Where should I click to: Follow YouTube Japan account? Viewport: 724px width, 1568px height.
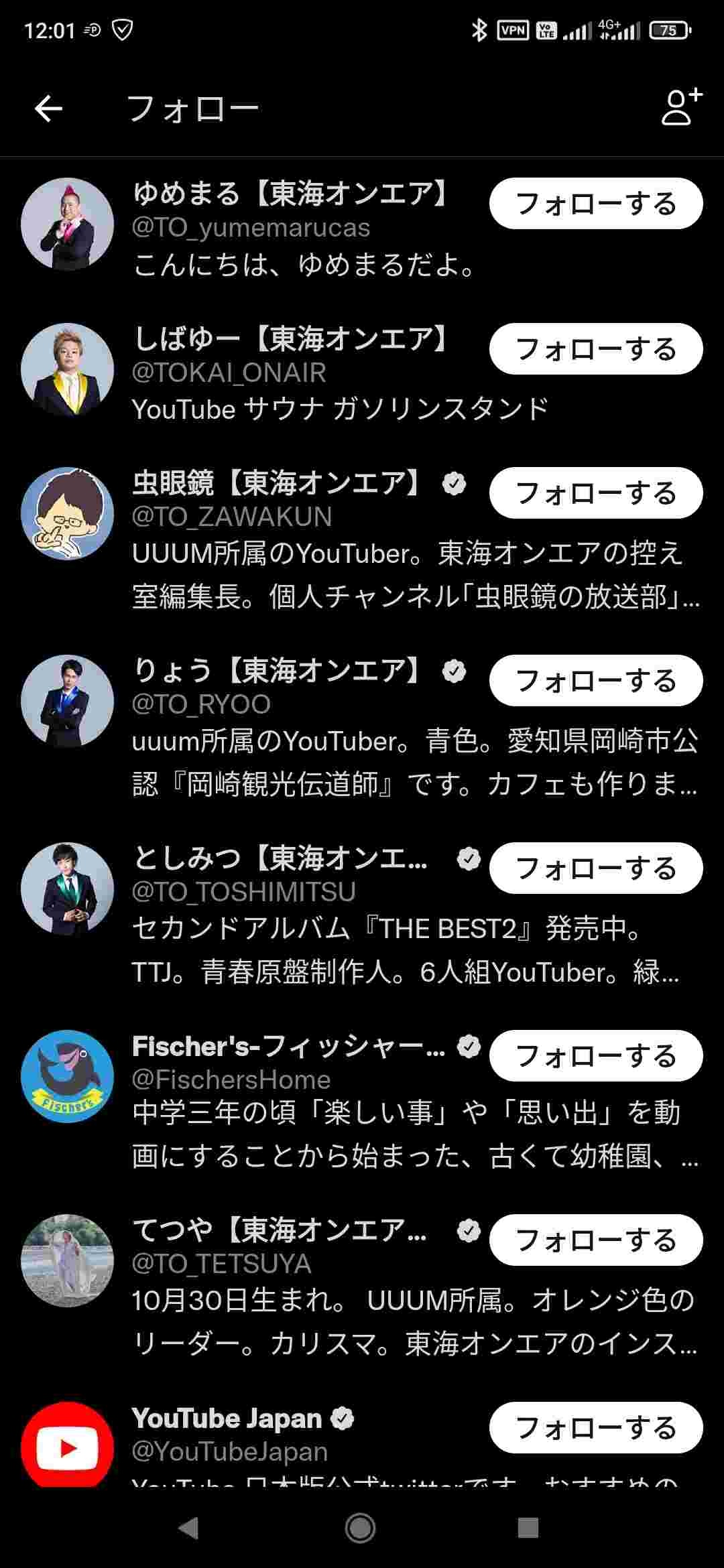595,1428
